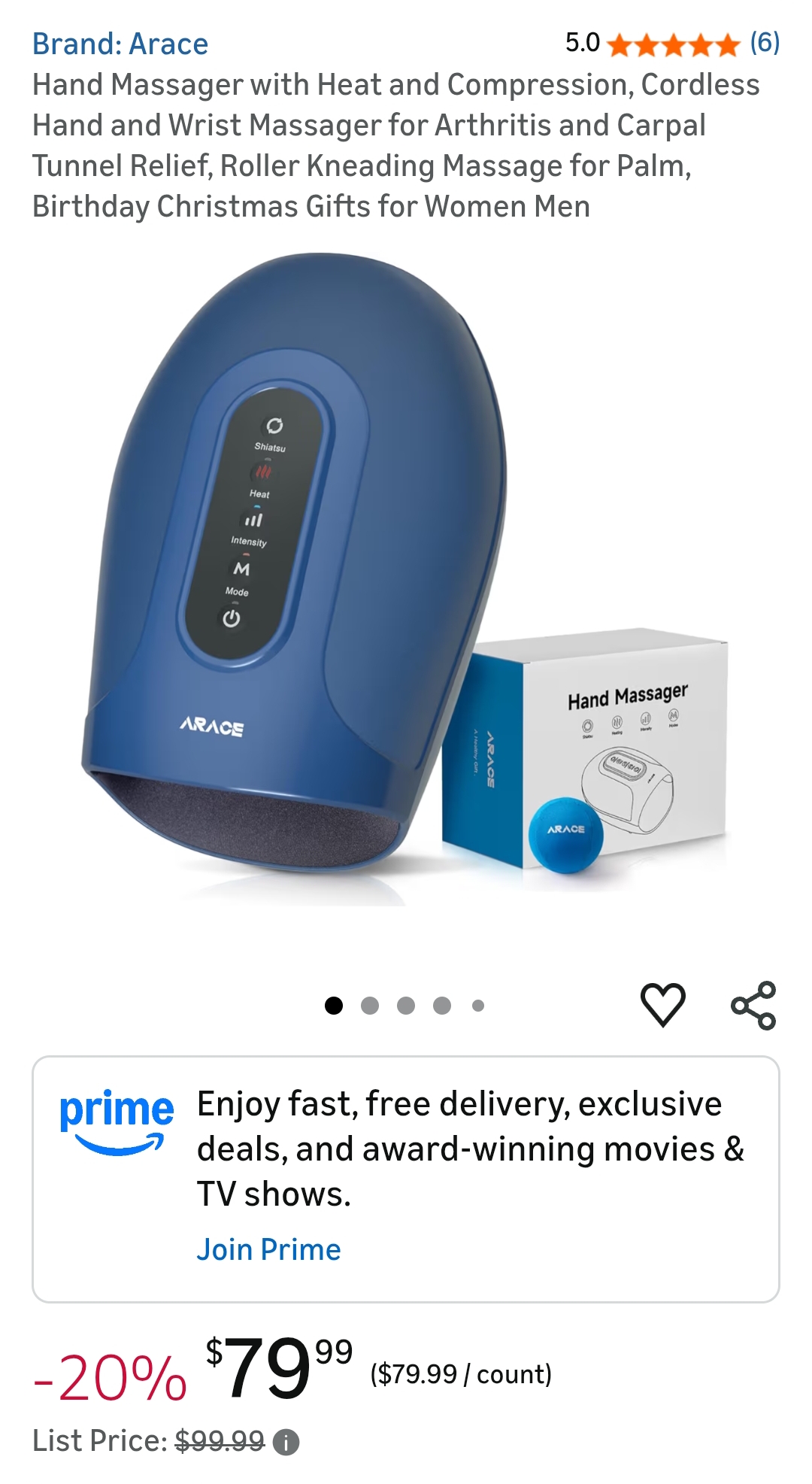Viewport: 812px width, 1484px height.
Task: View the 6 customer ratings
Action: coord(765,43)
